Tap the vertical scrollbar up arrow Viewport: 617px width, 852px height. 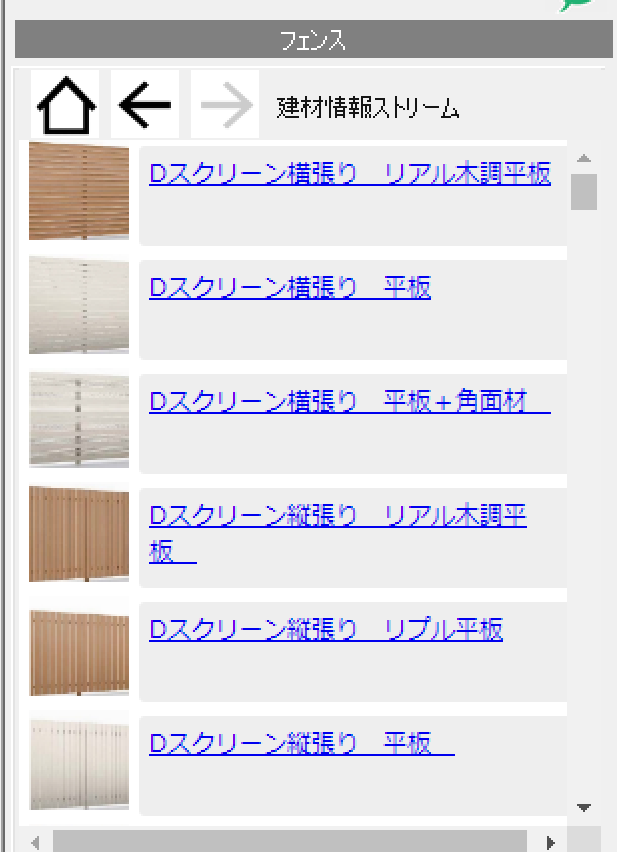pyautogui.click(x=585, y=159)
